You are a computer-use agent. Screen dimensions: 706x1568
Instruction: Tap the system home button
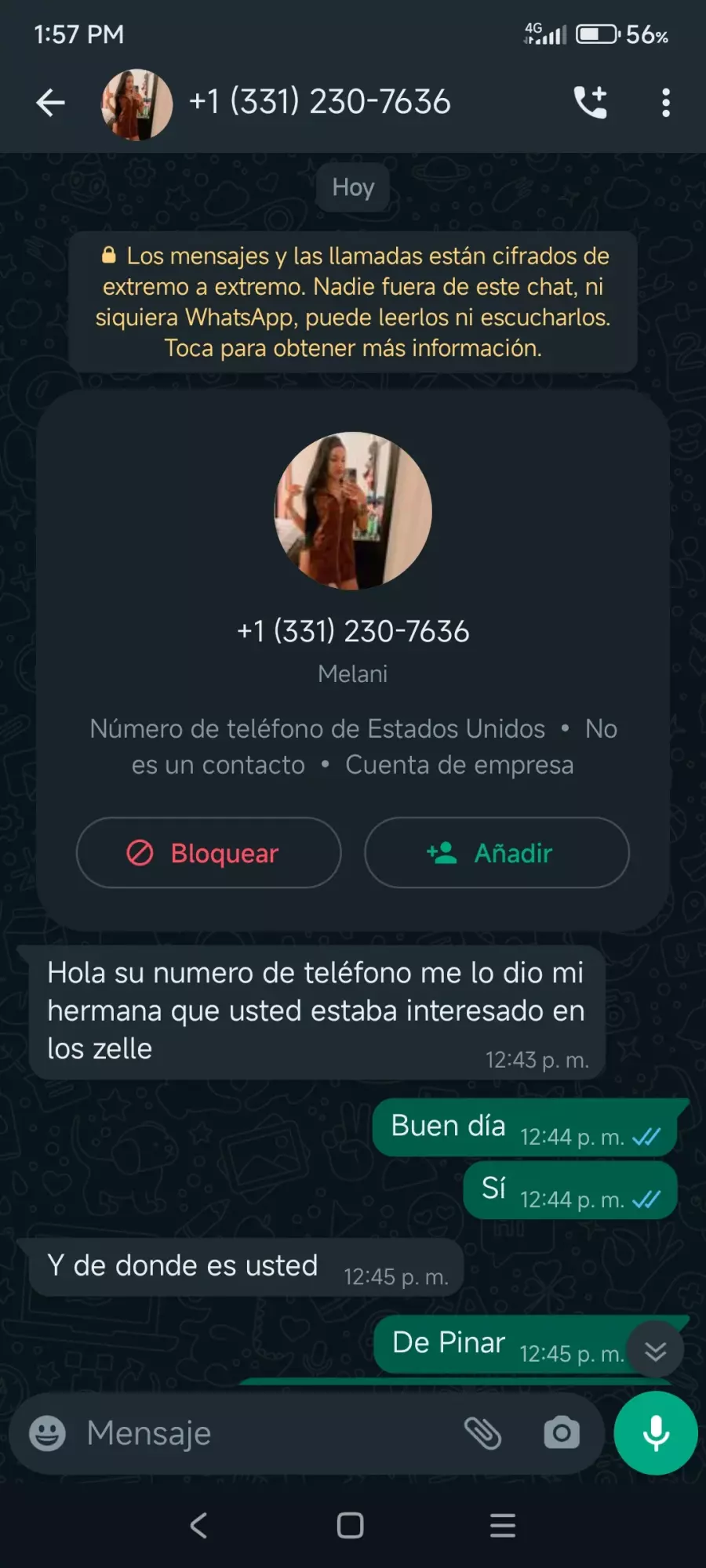[350, 1525]
